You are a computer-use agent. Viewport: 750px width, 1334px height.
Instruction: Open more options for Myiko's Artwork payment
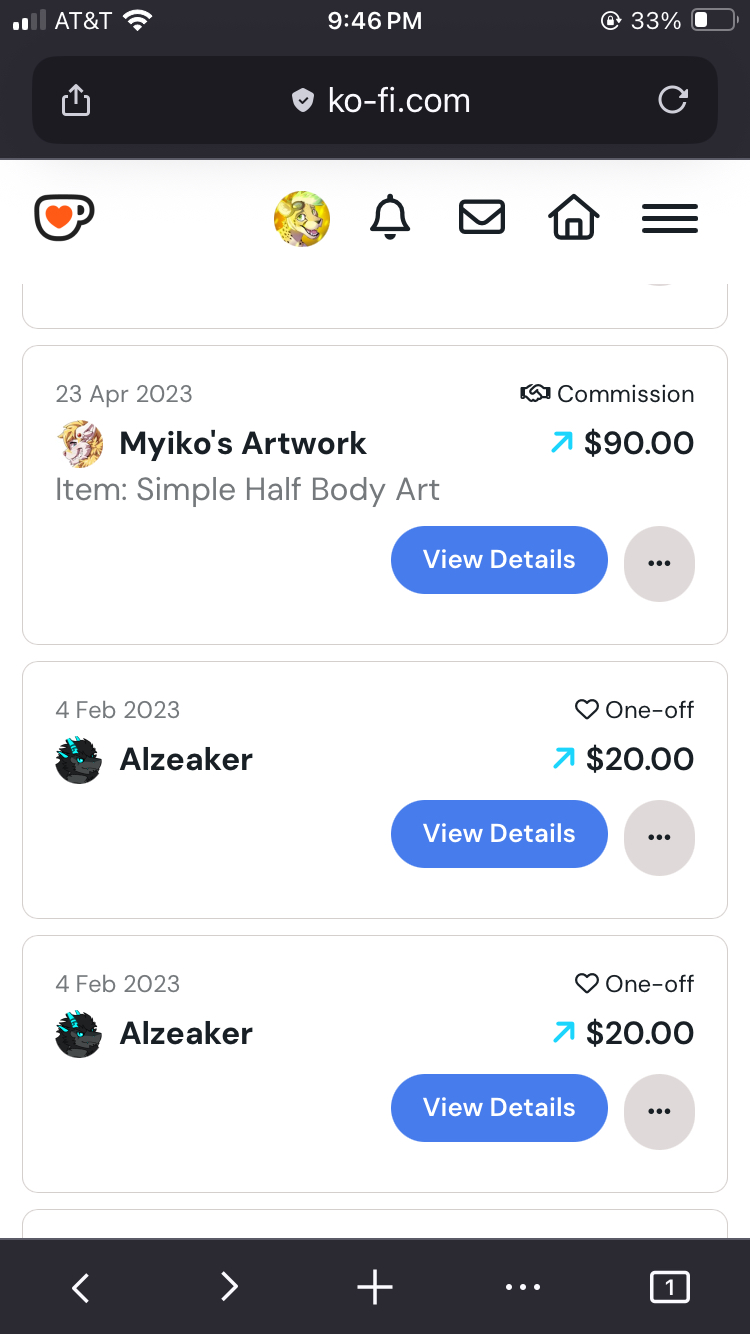[659, 563]
